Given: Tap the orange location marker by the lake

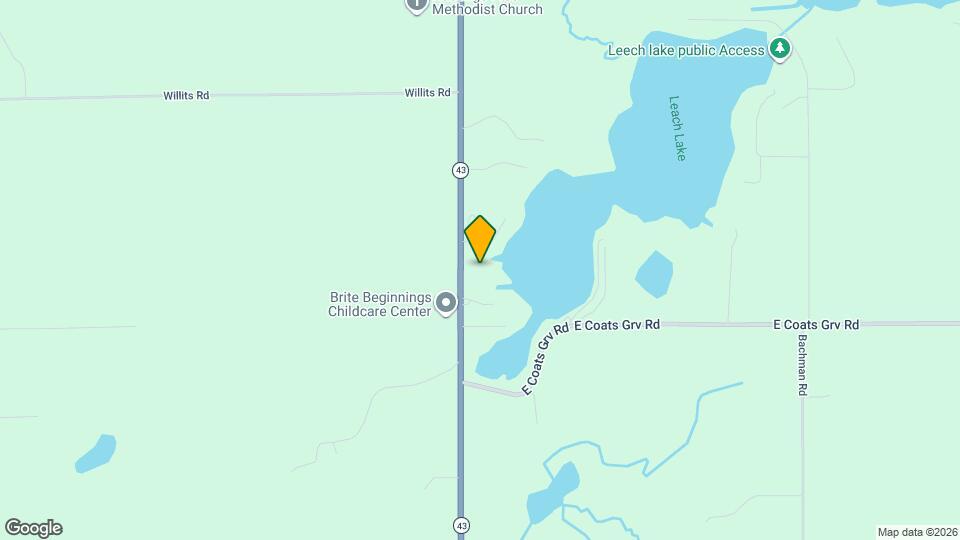Looking at the screenshot, I should (480, 239).
